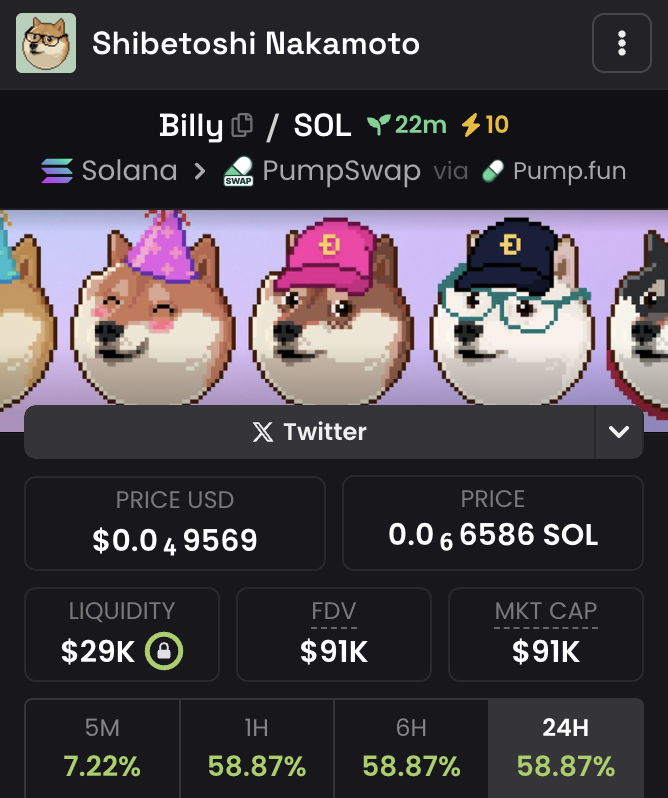Open the three-dot overflow menu
The image size is (668, 798).
621,43
